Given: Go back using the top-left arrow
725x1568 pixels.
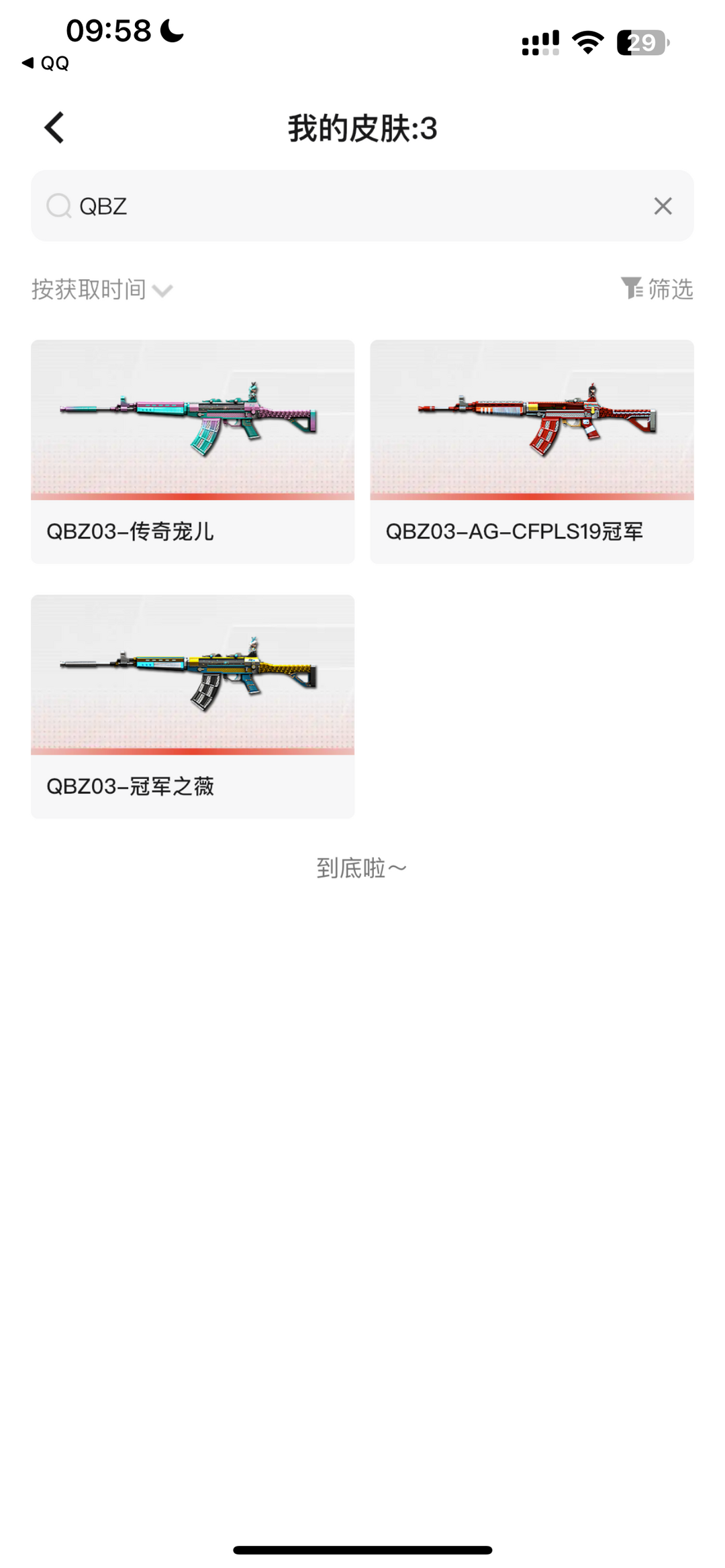Looking at the screenshot, I should tap(54, 127).
